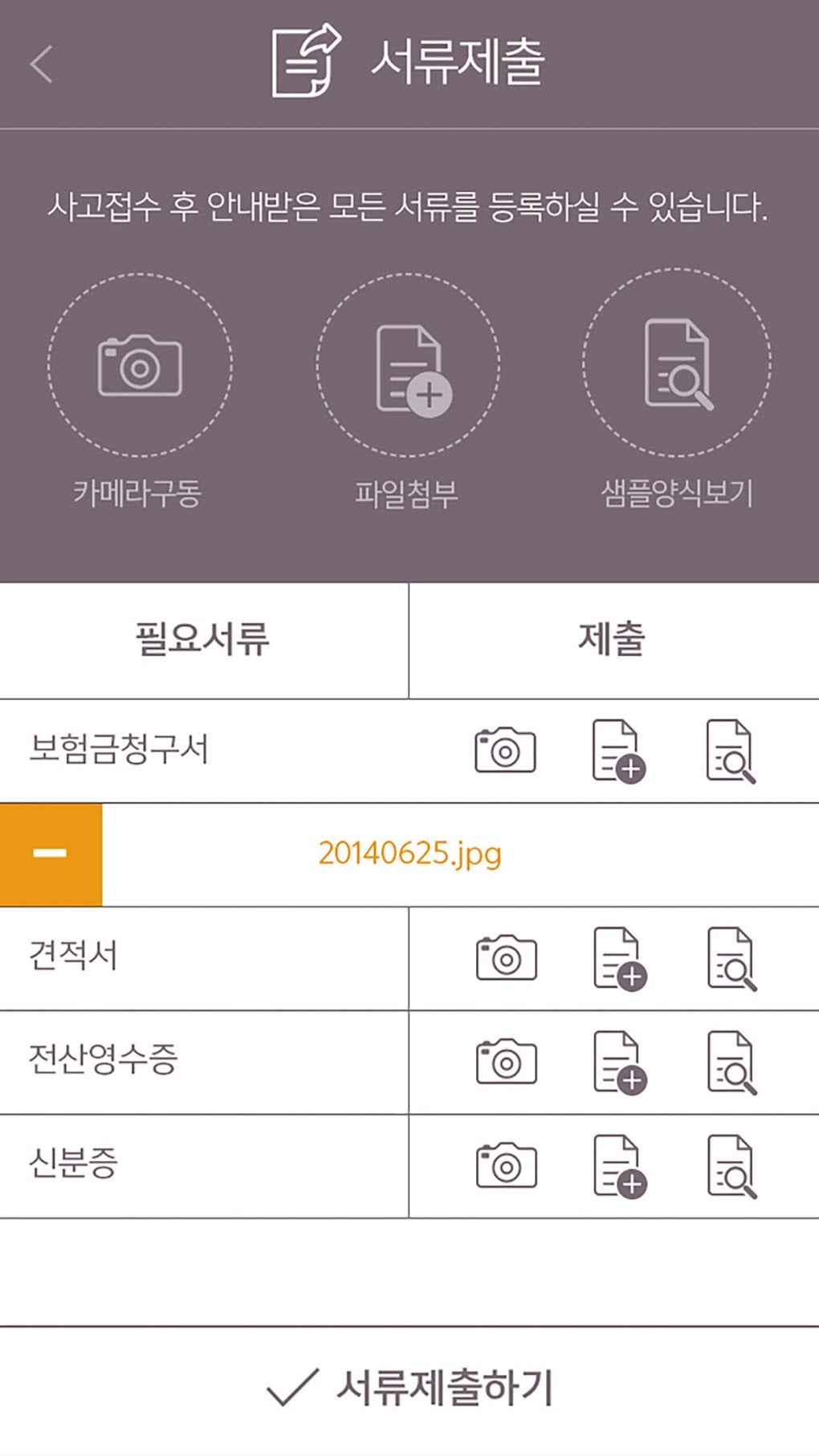Screen dimensions: 819x1456
Task: Submit documents with 서류제출하기
Action: (409, 1387)
